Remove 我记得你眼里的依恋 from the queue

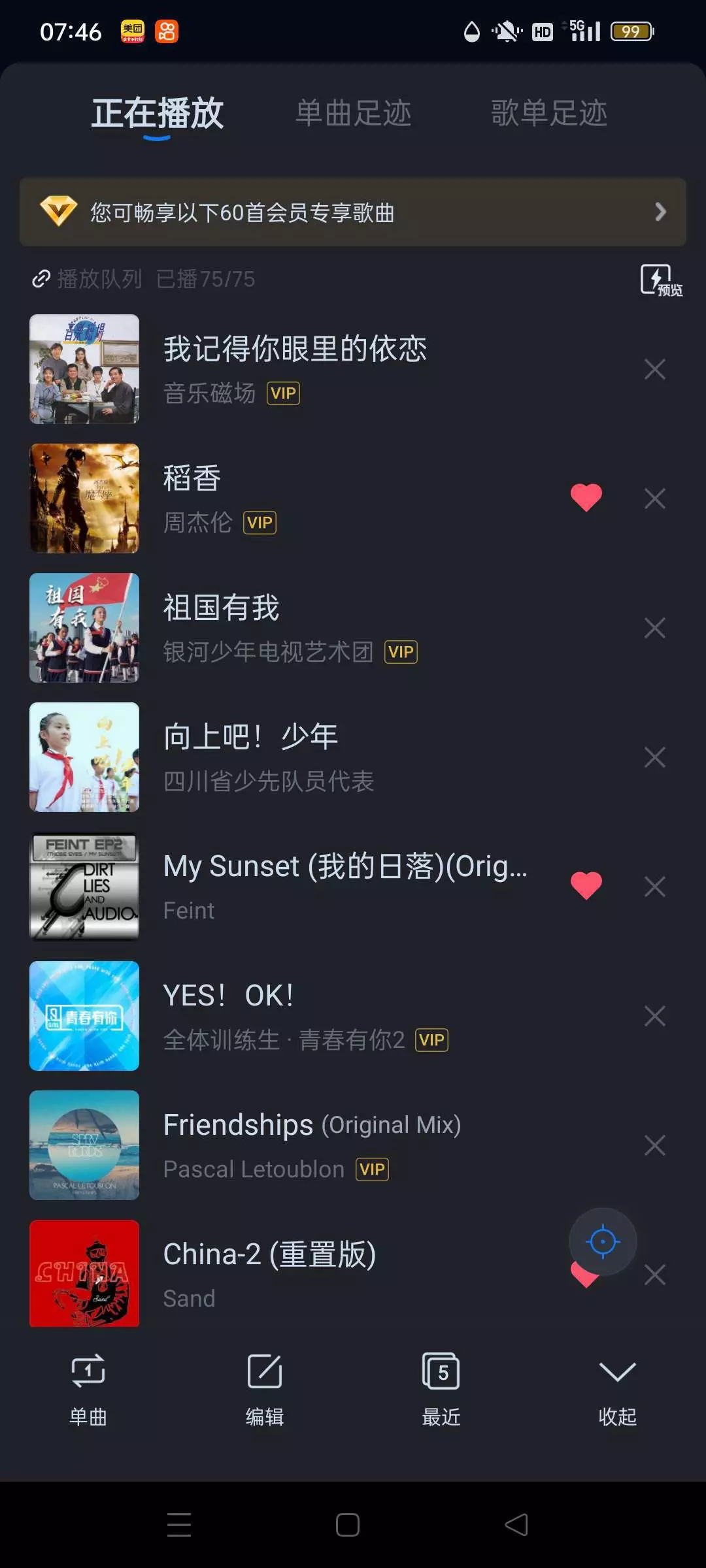click(x=654, y=369)
